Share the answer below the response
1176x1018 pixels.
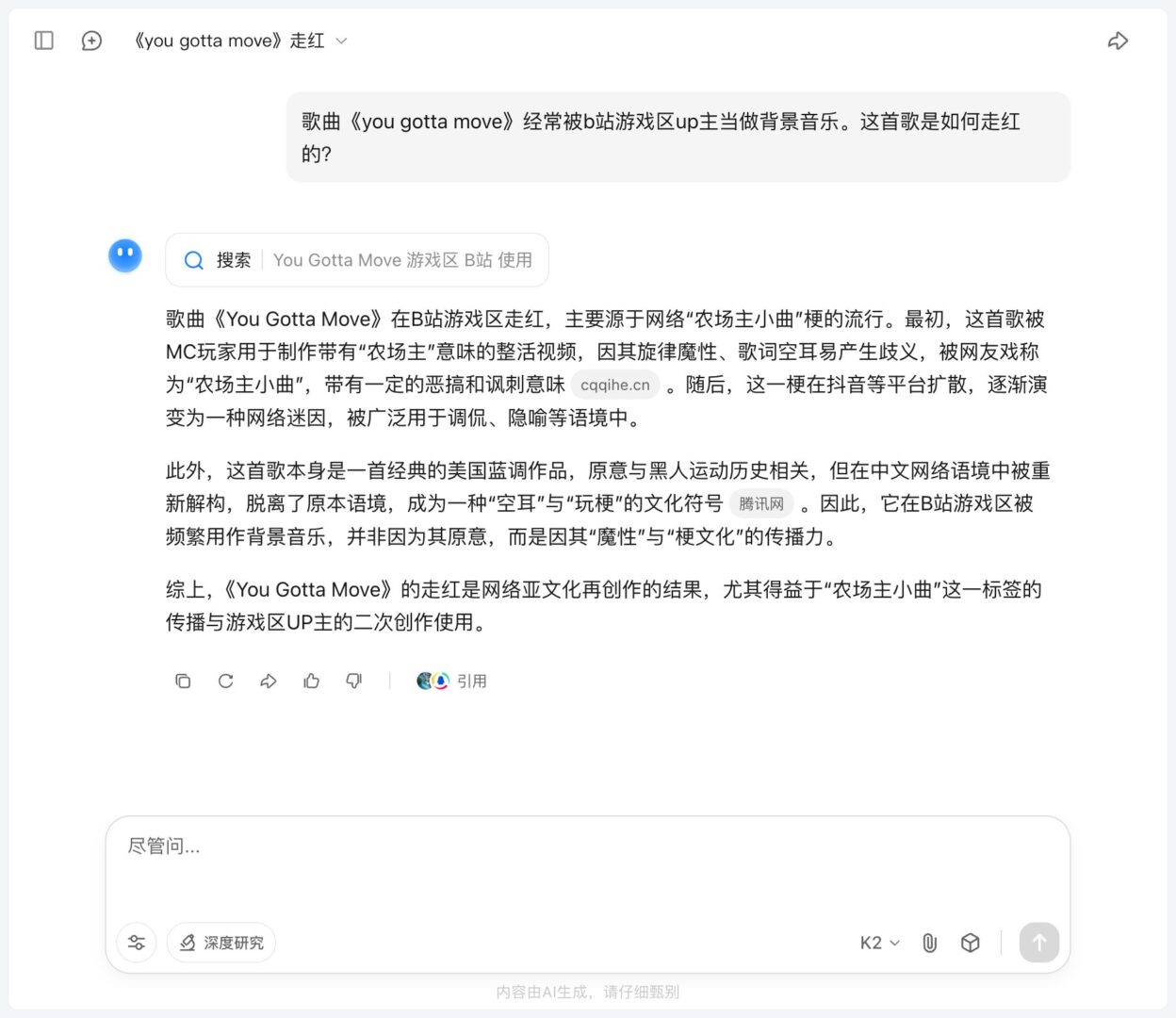(x=269, y=681)
